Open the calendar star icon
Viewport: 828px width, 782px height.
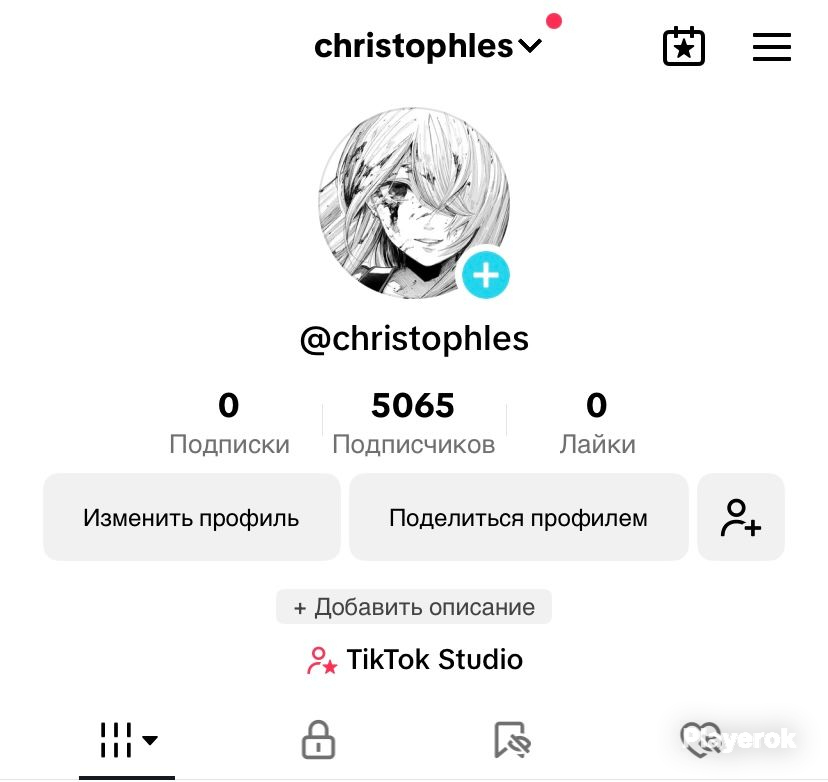[x=684, y=47]
